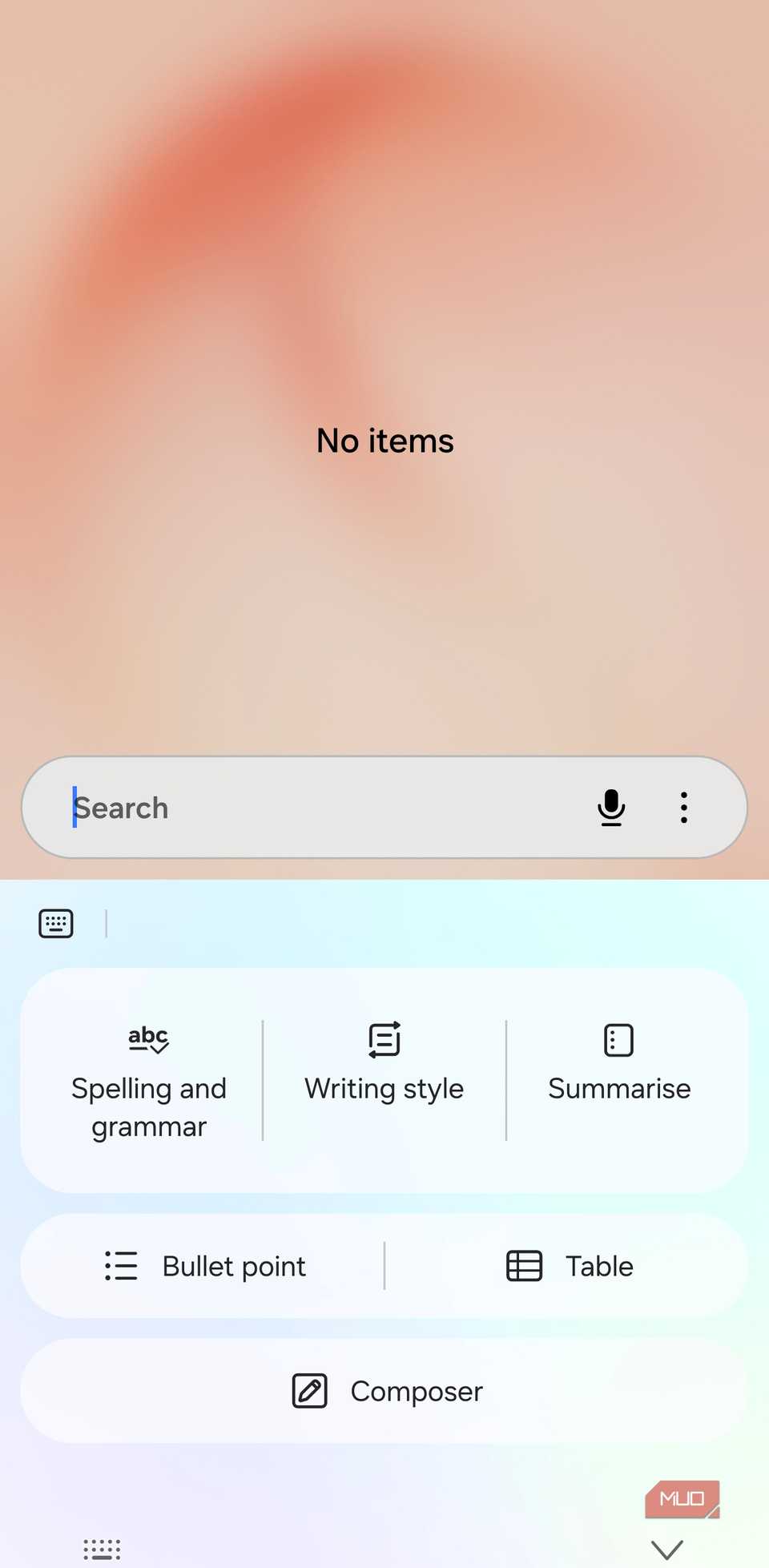
Task: Switch back to keyboard via keyboard icon
Action: [54, 923]
